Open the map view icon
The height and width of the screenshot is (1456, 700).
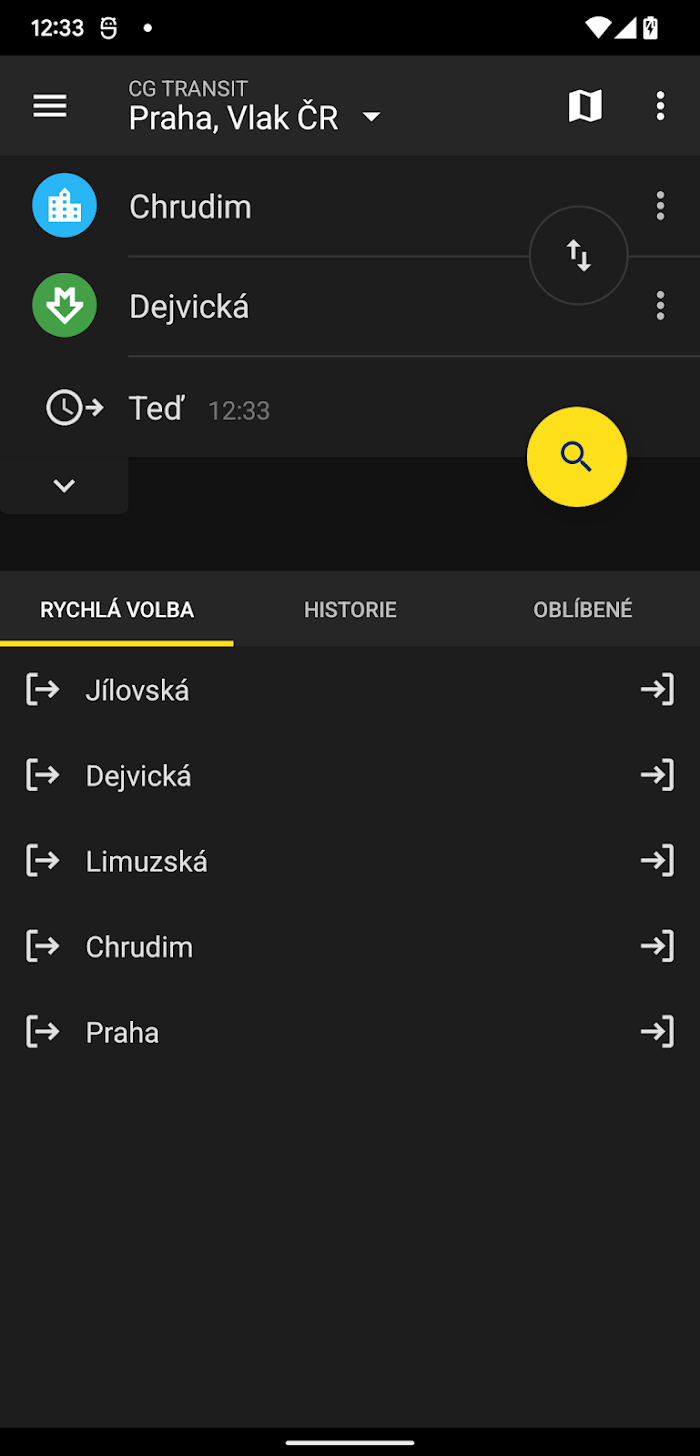click(585, 105)
